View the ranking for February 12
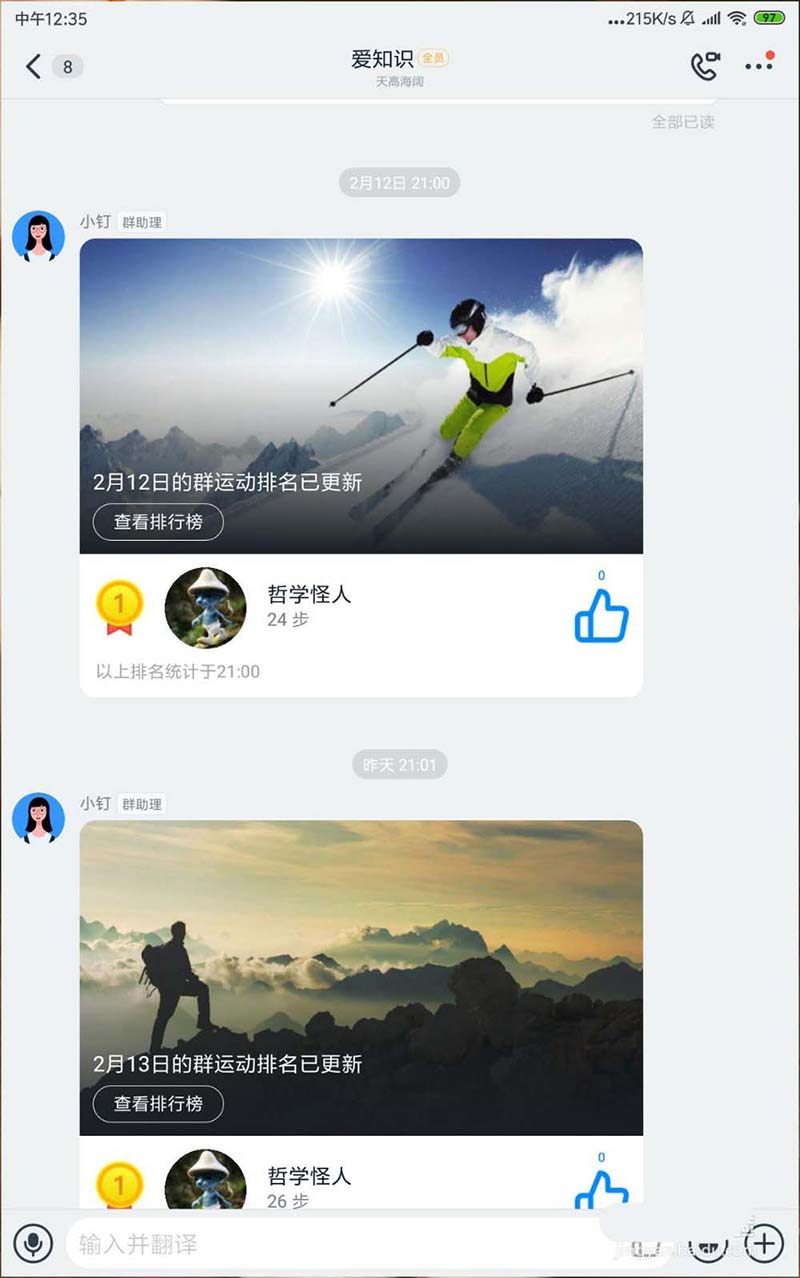The image size is (800, 1278). click(158, 522)
